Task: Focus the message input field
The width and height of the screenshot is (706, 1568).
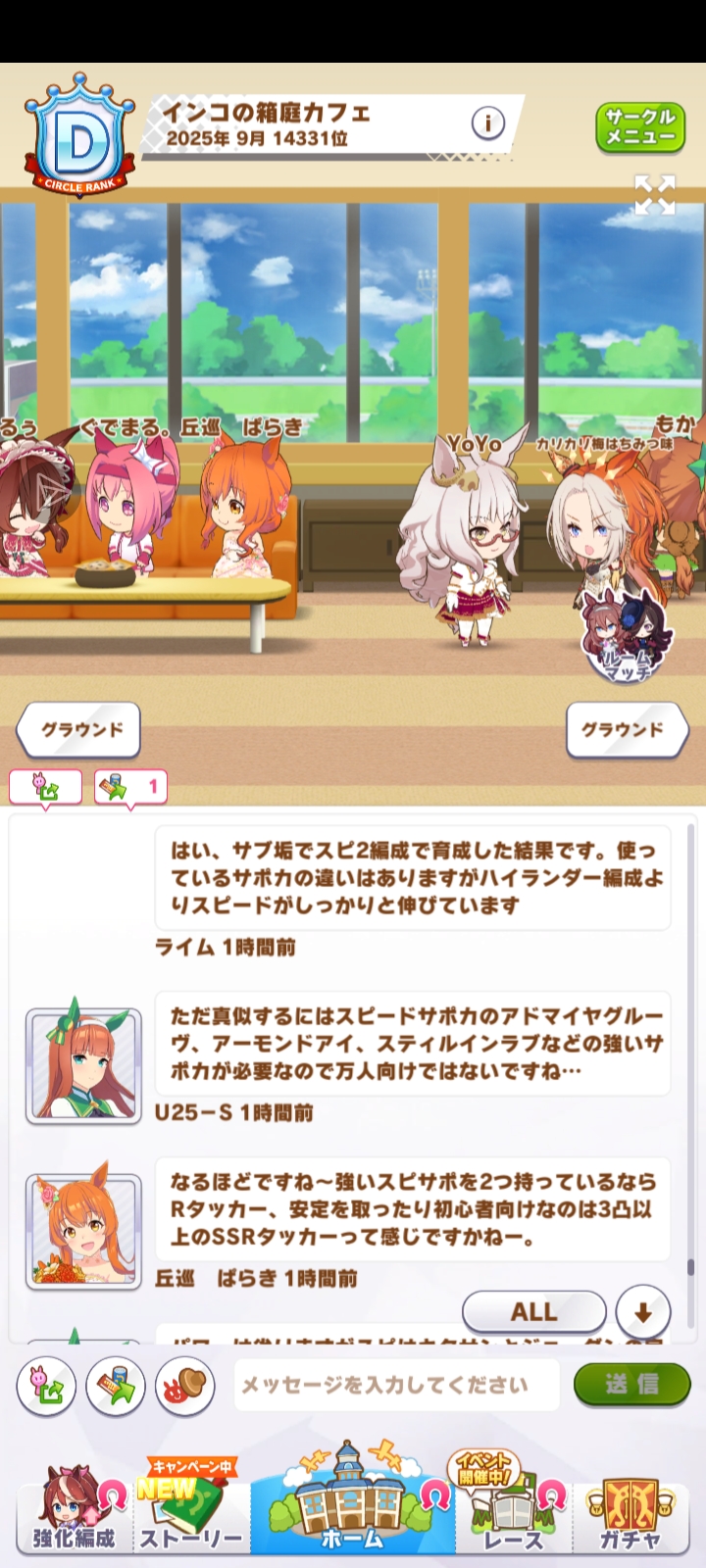Action: 396,1385
